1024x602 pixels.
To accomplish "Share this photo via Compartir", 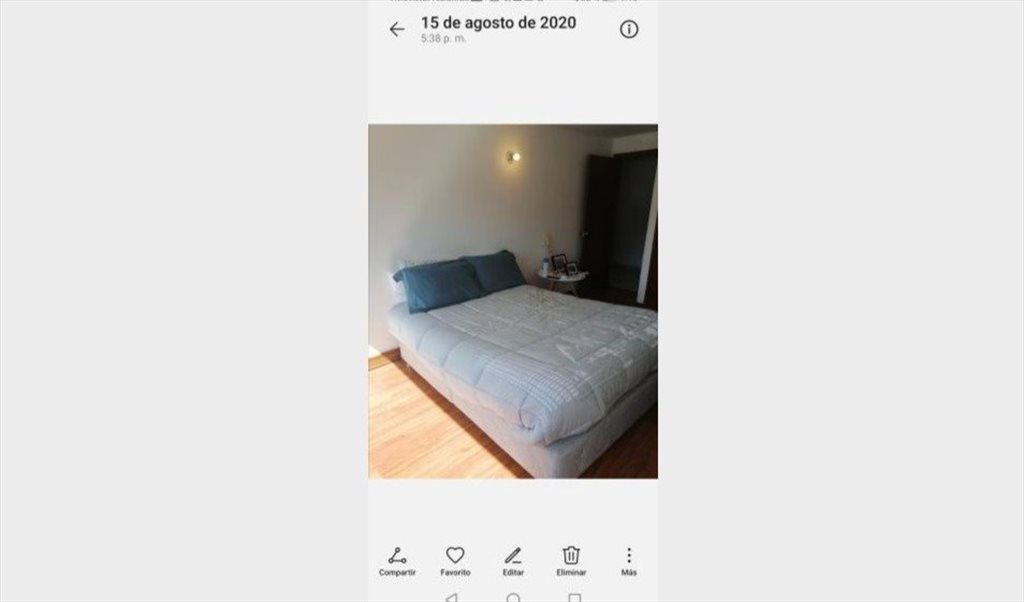I will coord(397,560).
